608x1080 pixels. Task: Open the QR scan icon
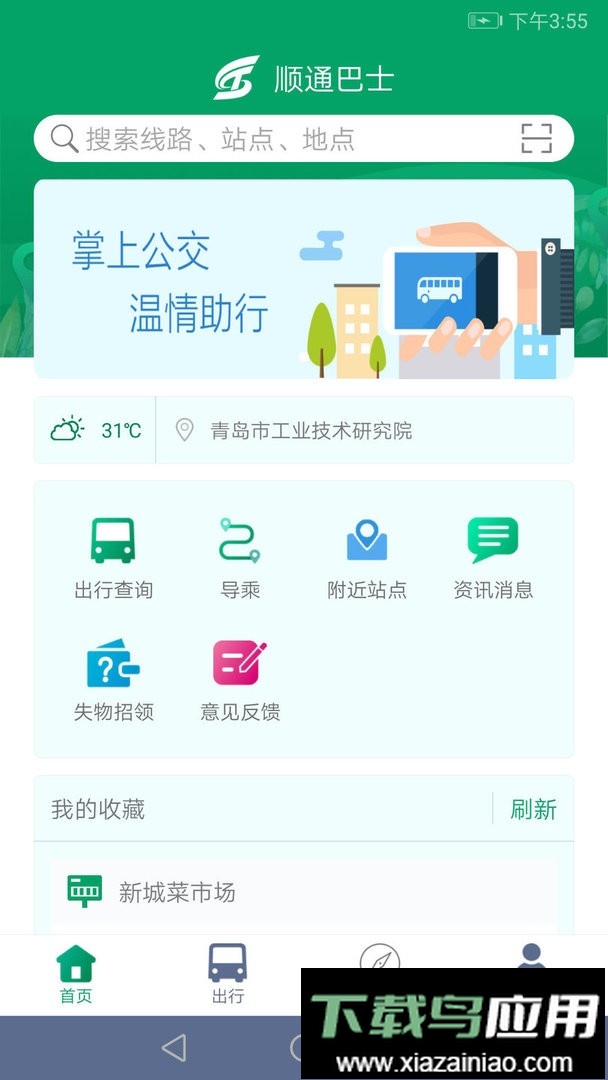click(536, 139)
